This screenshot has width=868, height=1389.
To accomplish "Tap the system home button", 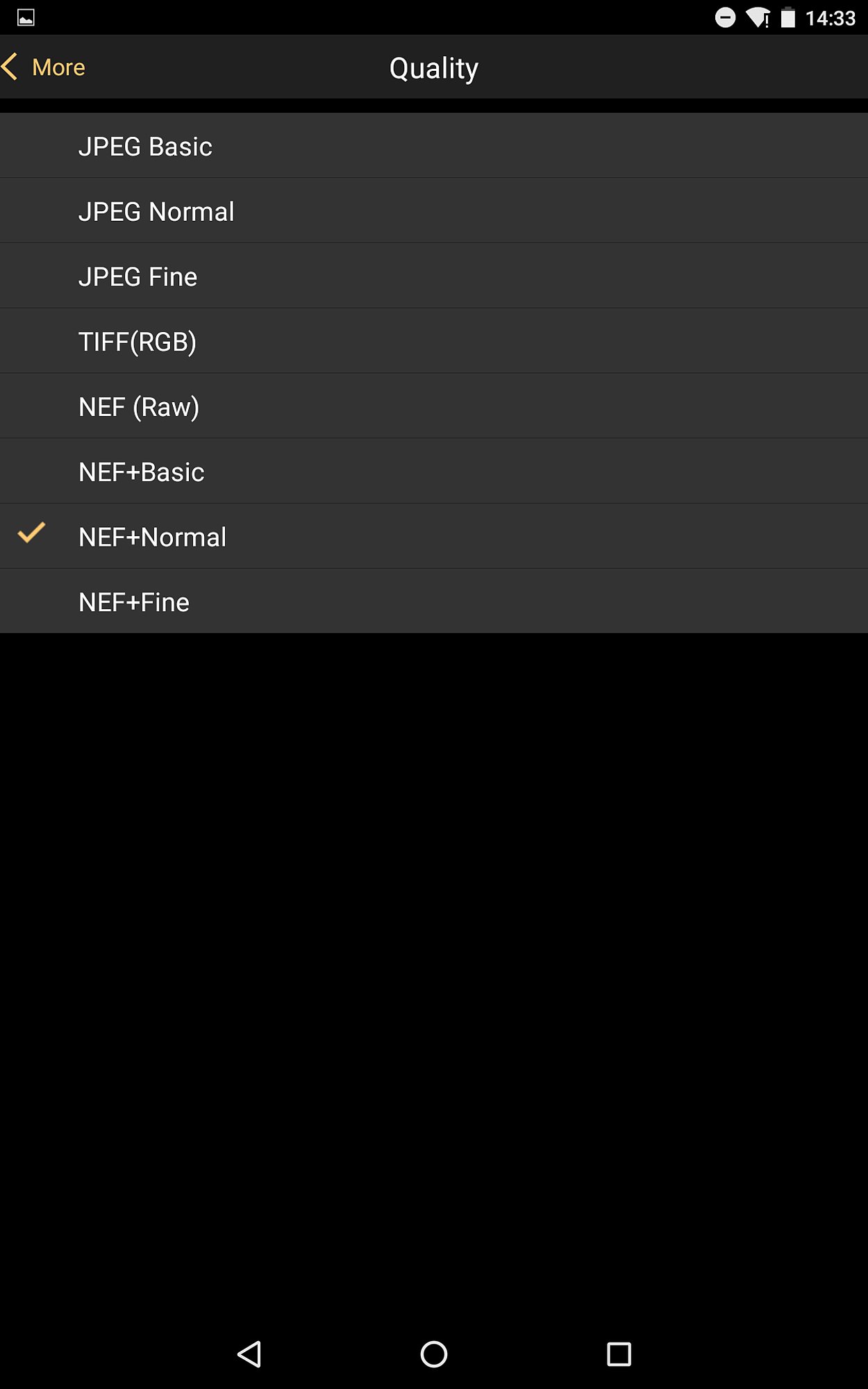I will (x=434, y=1354).
